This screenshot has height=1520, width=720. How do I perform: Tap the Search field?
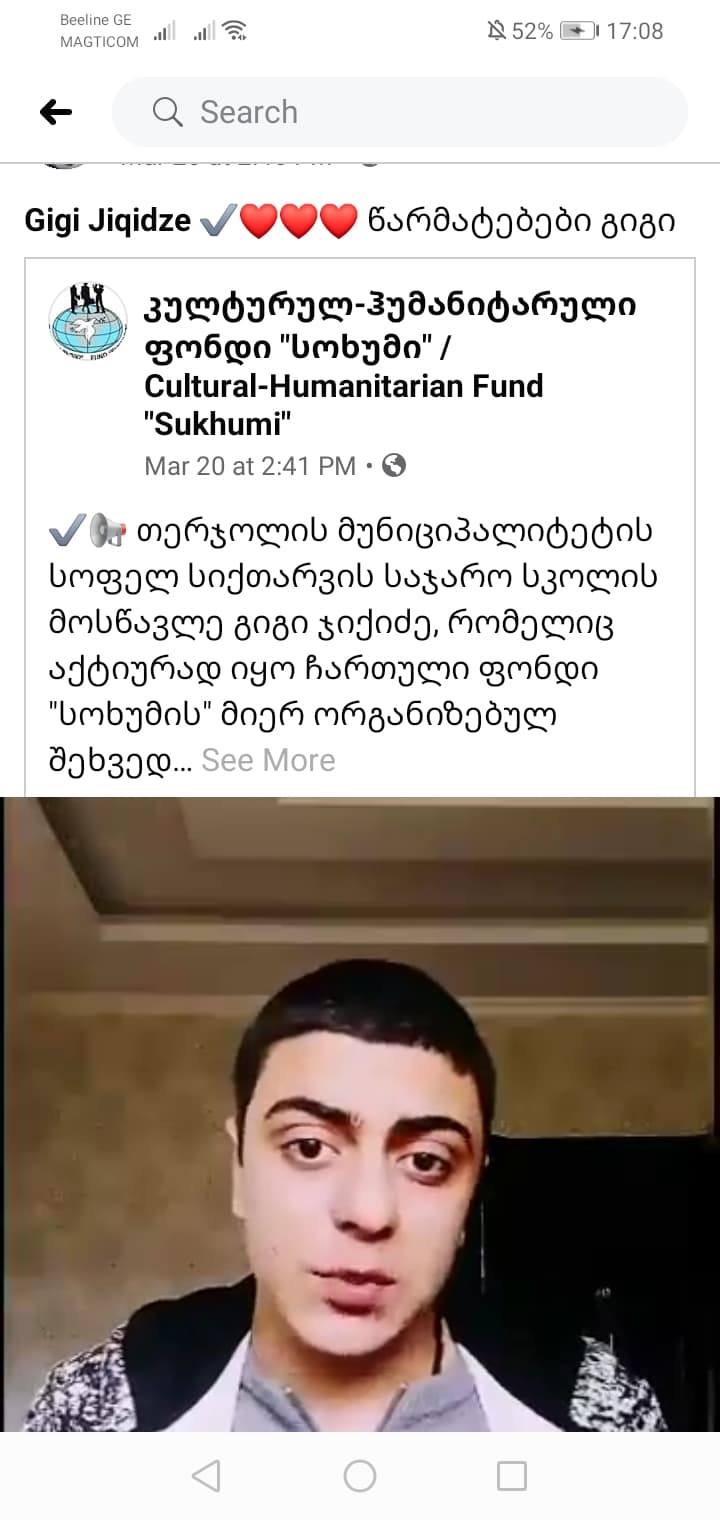click(x=400, y=112)
